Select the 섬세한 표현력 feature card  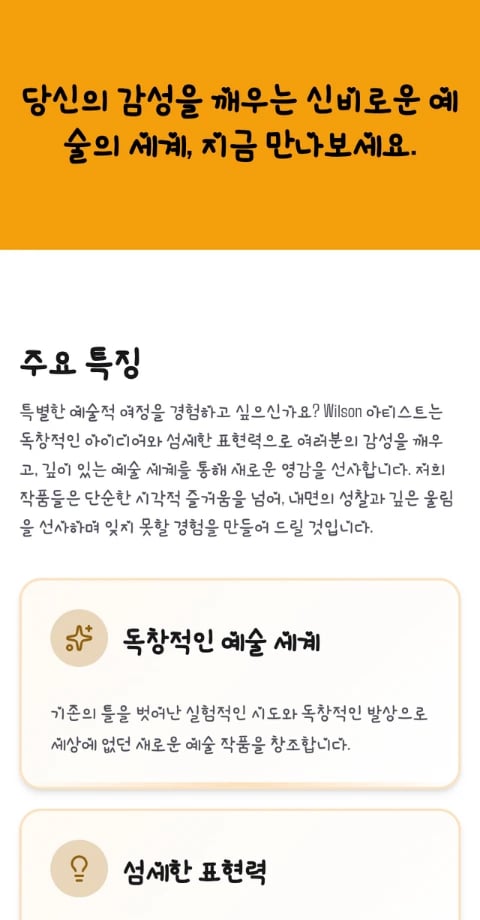(240, 865)
